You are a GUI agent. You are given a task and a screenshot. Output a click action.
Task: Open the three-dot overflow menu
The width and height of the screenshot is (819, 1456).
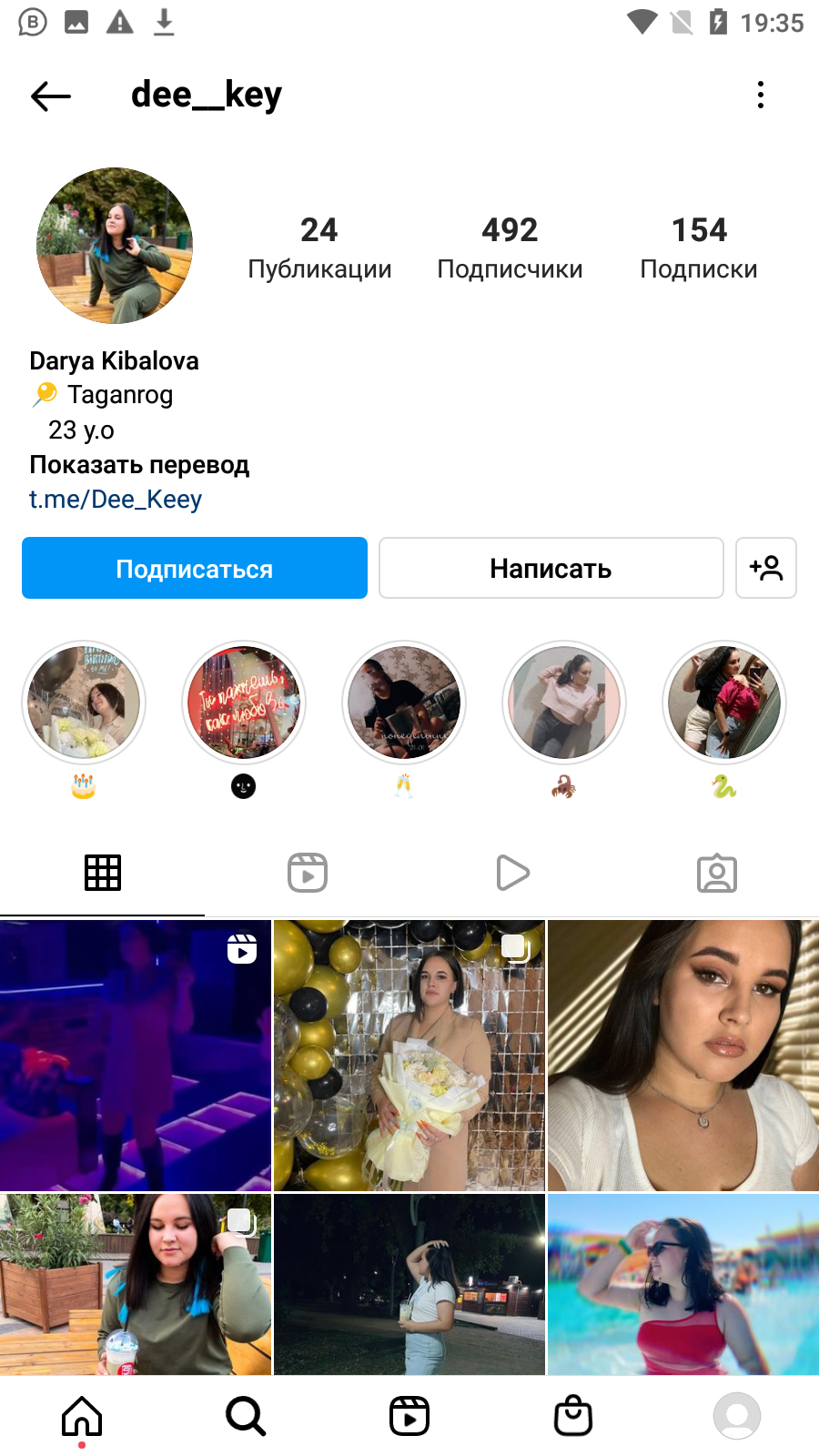click(x=761, y=95)
